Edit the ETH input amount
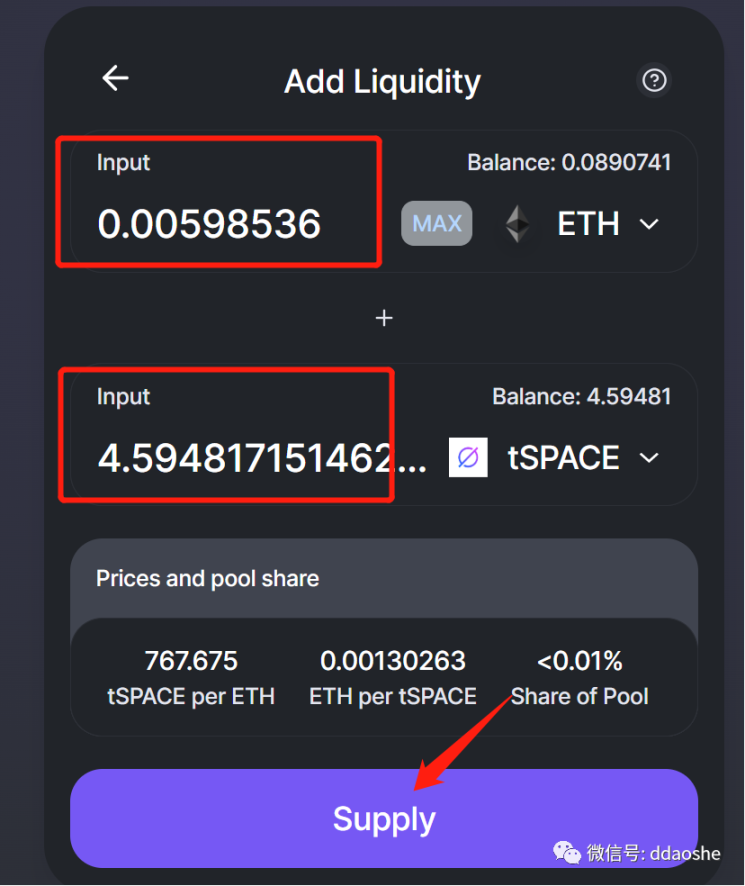745x886 pixels. point(210,224)
